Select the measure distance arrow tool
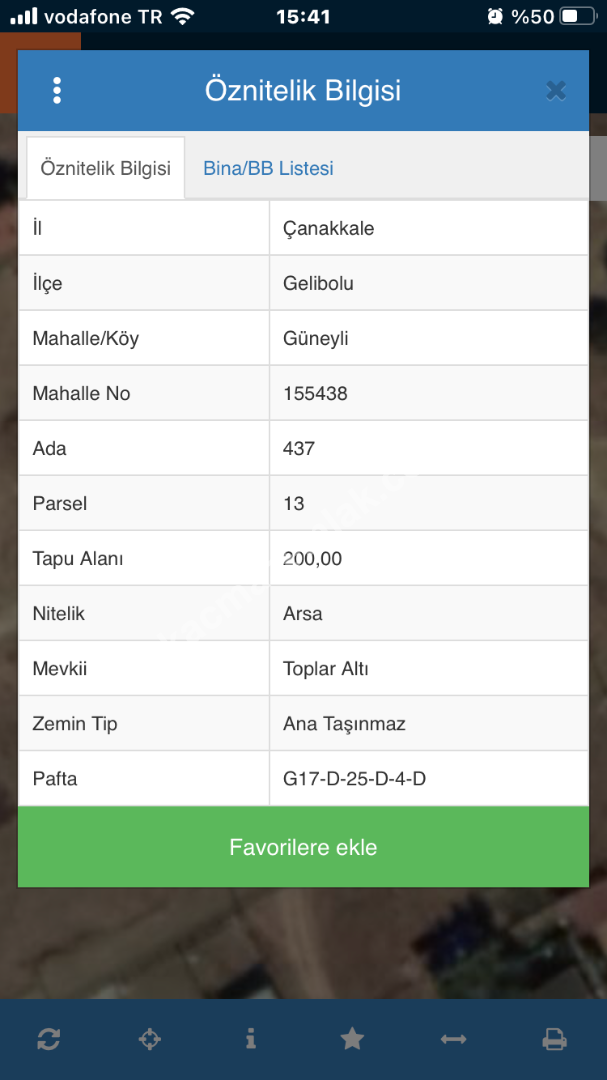Viewport: 607px width, 1080px height. coord(453,1039)
